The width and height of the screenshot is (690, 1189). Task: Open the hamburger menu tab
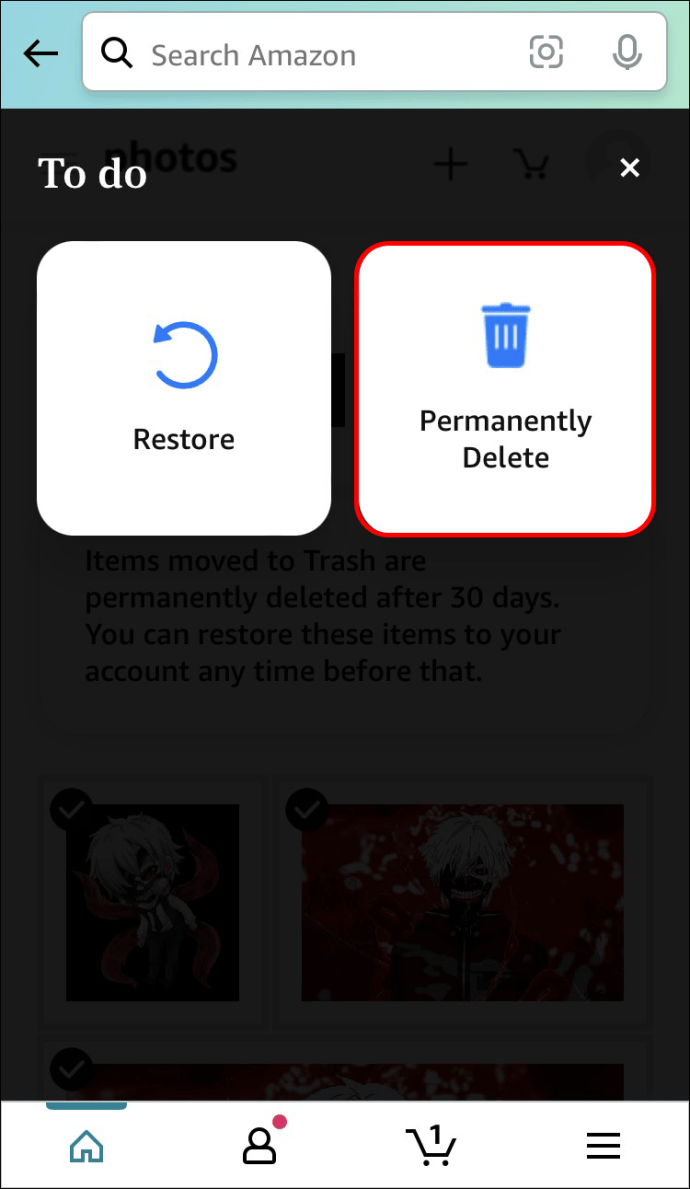tap(603, 1146)
